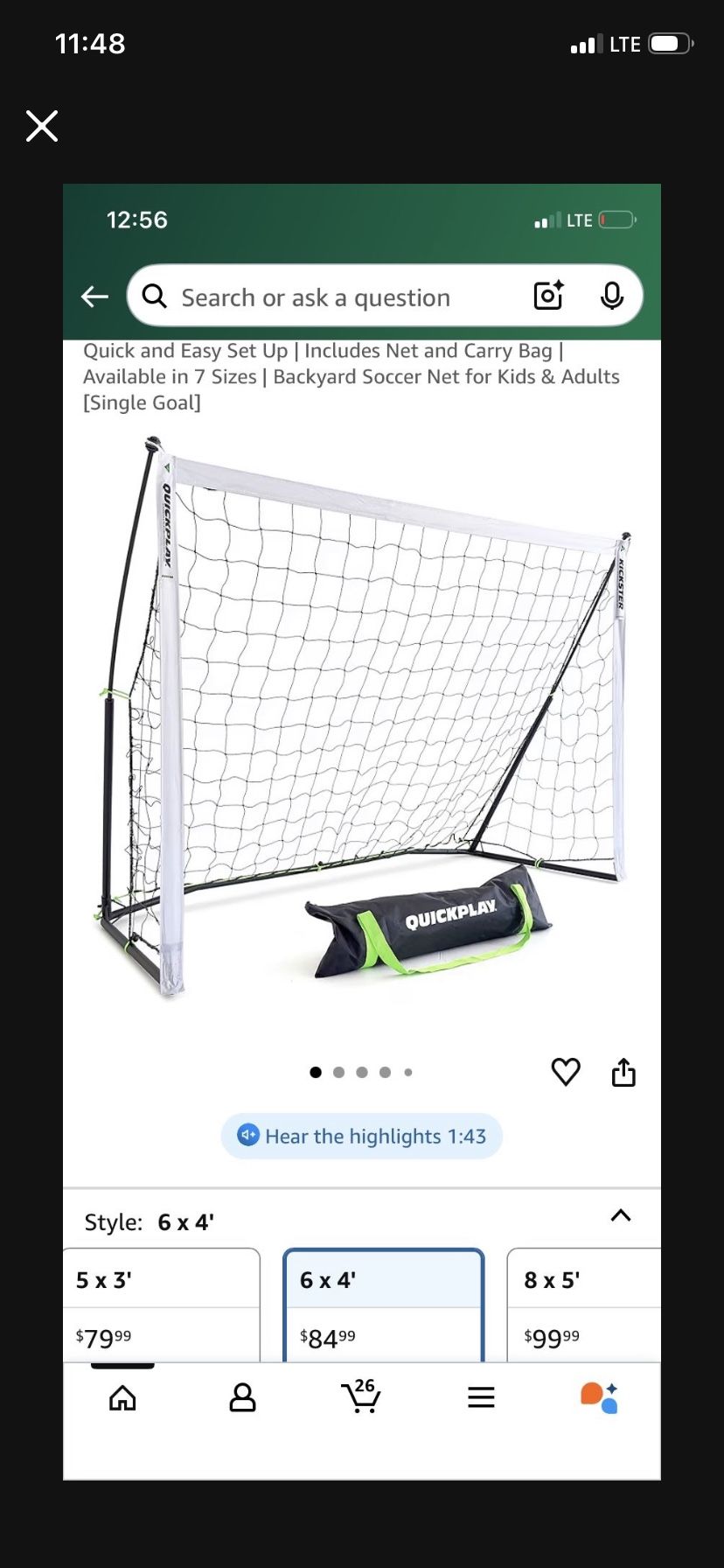Open the shopping cart showing 26 items
Viewport: 724px width, 1568px height.
[361, 1398]
